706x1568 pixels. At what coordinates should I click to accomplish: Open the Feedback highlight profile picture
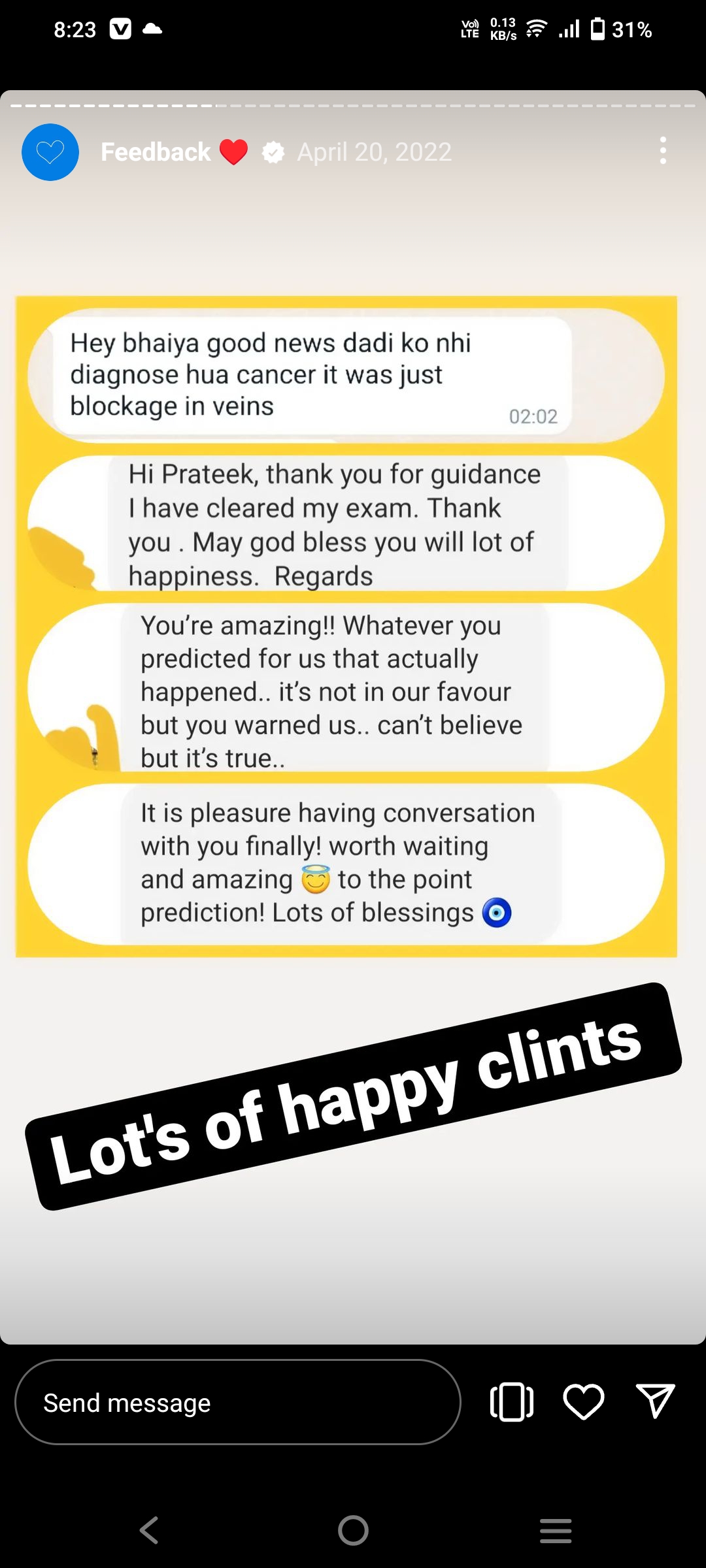pyautogui.click(x=50, y=152)
